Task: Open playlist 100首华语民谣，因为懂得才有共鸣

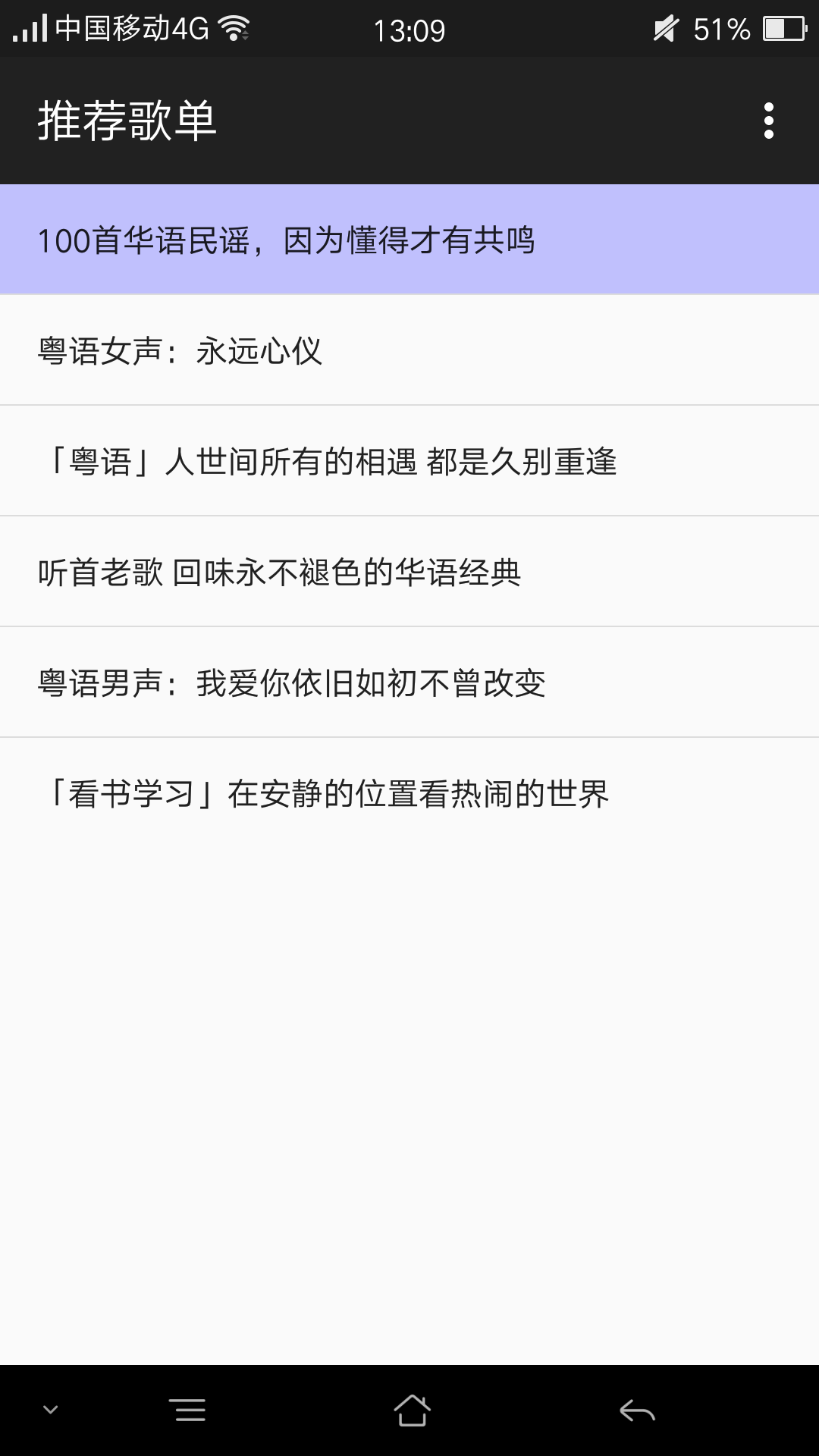Action: click(409, 240)
